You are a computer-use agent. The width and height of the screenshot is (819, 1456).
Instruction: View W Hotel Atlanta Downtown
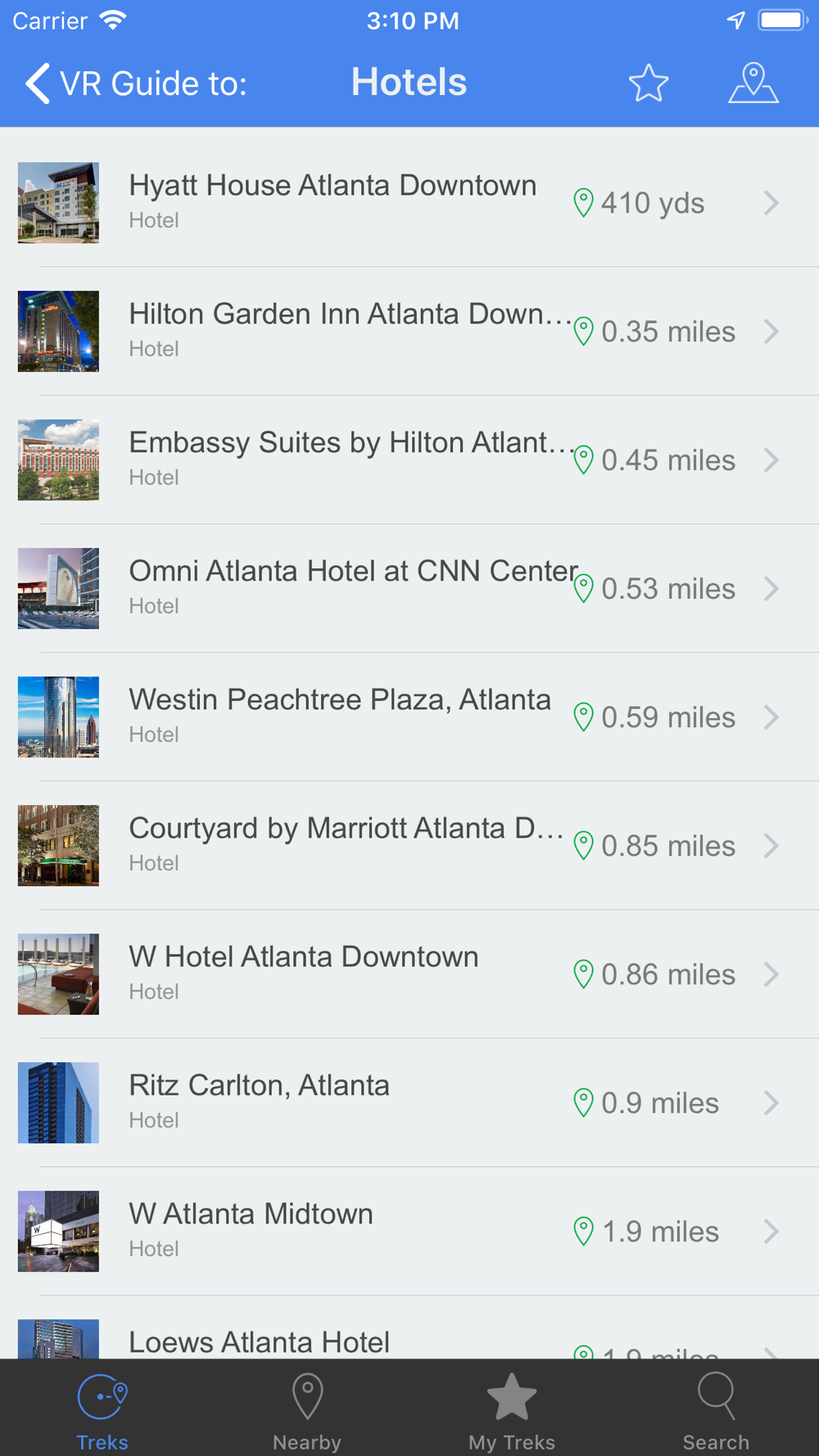pos(409,974)
